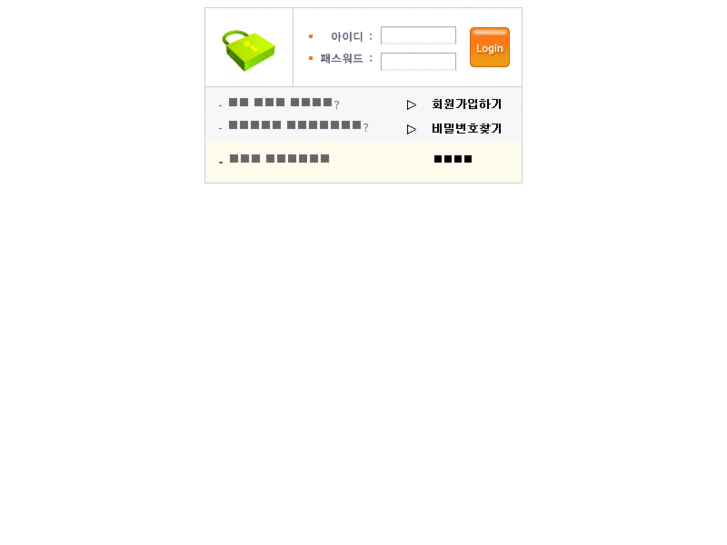Tap the 아이디 input field
727x545 pixels.
(x=418, y=36)
